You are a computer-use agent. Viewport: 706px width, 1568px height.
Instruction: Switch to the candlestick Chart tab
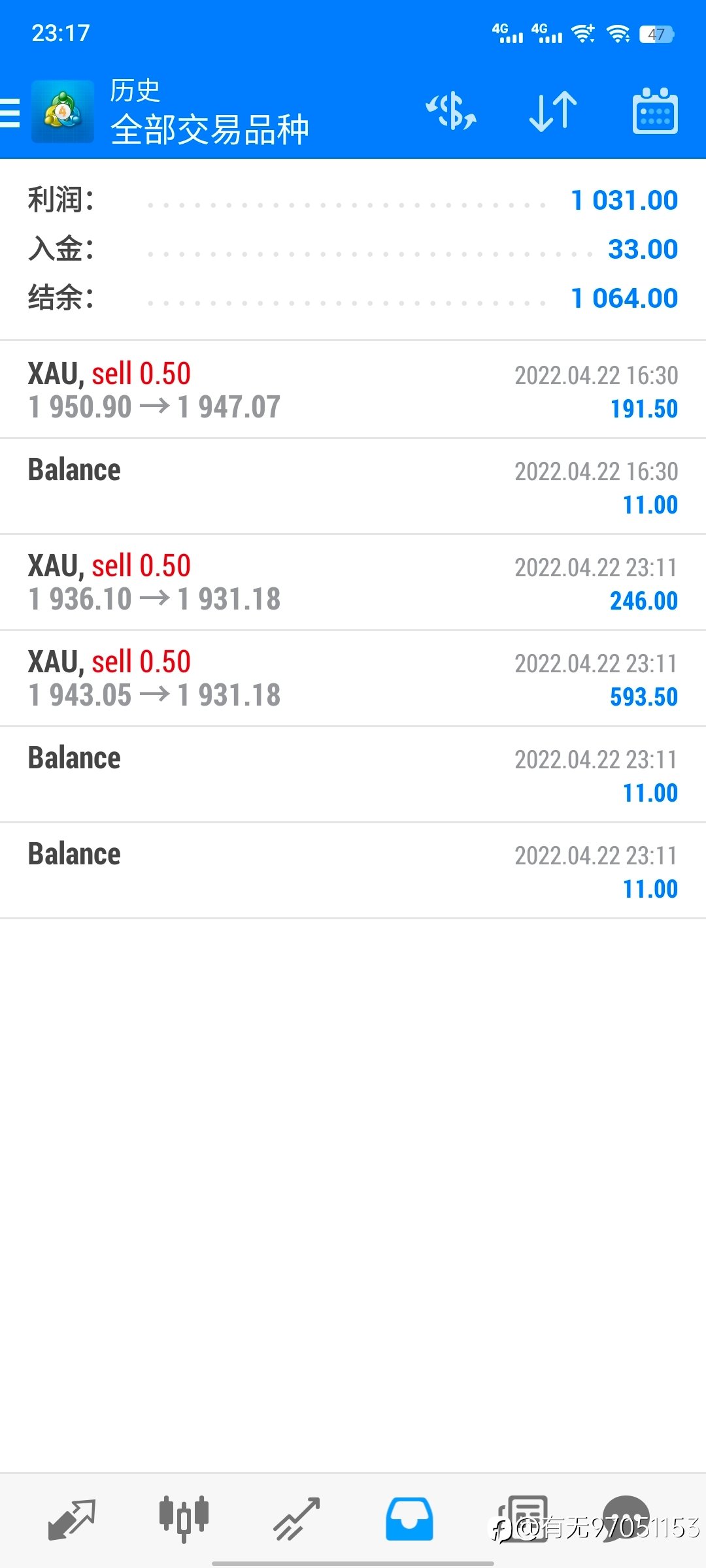(x=184, y=1519)
